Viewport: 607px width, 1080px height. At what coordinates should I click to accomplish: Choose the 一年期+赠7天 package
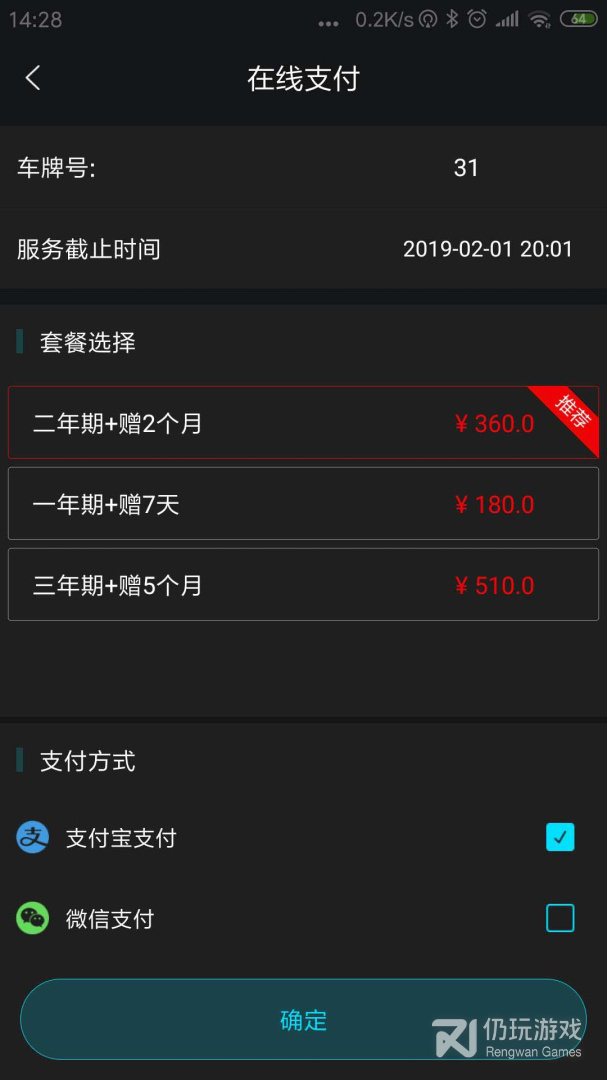[303, 503]
